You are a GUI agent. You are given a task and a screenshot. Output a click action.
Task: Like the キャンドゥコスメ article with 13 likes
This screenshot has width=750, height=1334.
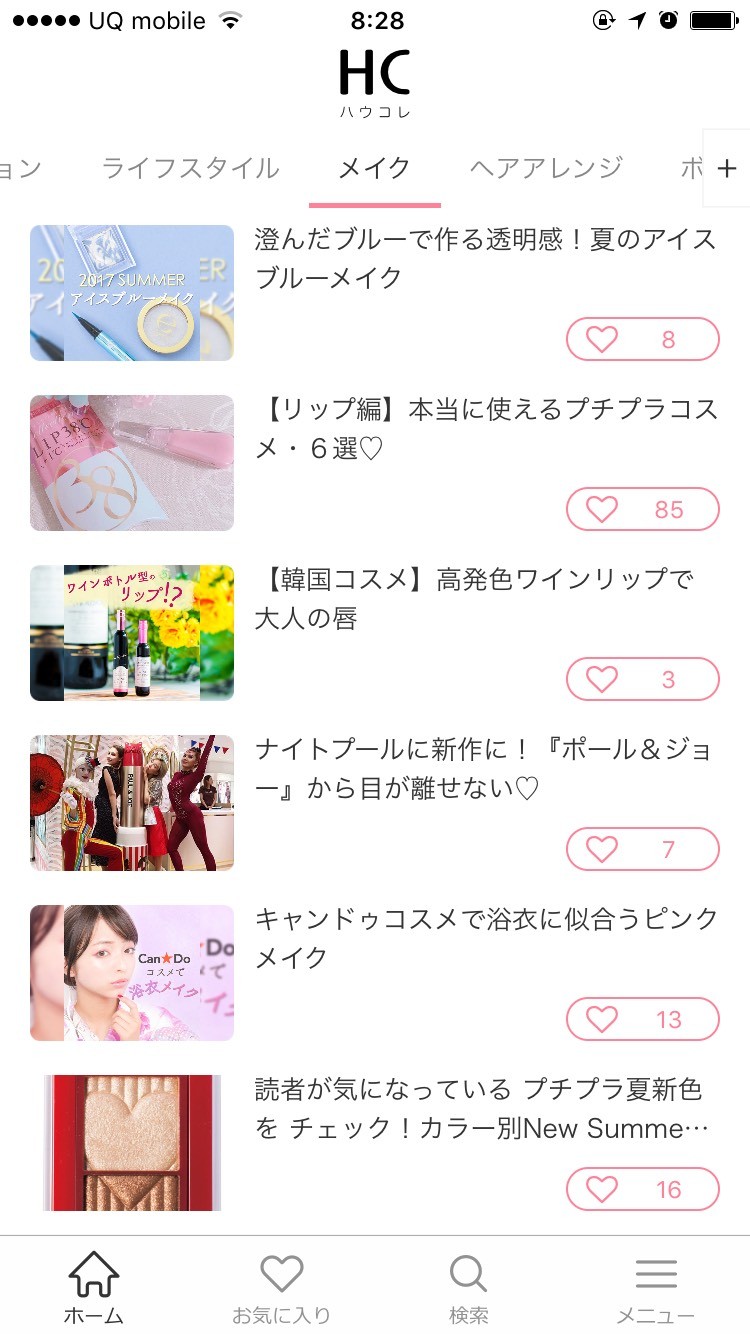pyautogui.click(x=642, y=1020)
